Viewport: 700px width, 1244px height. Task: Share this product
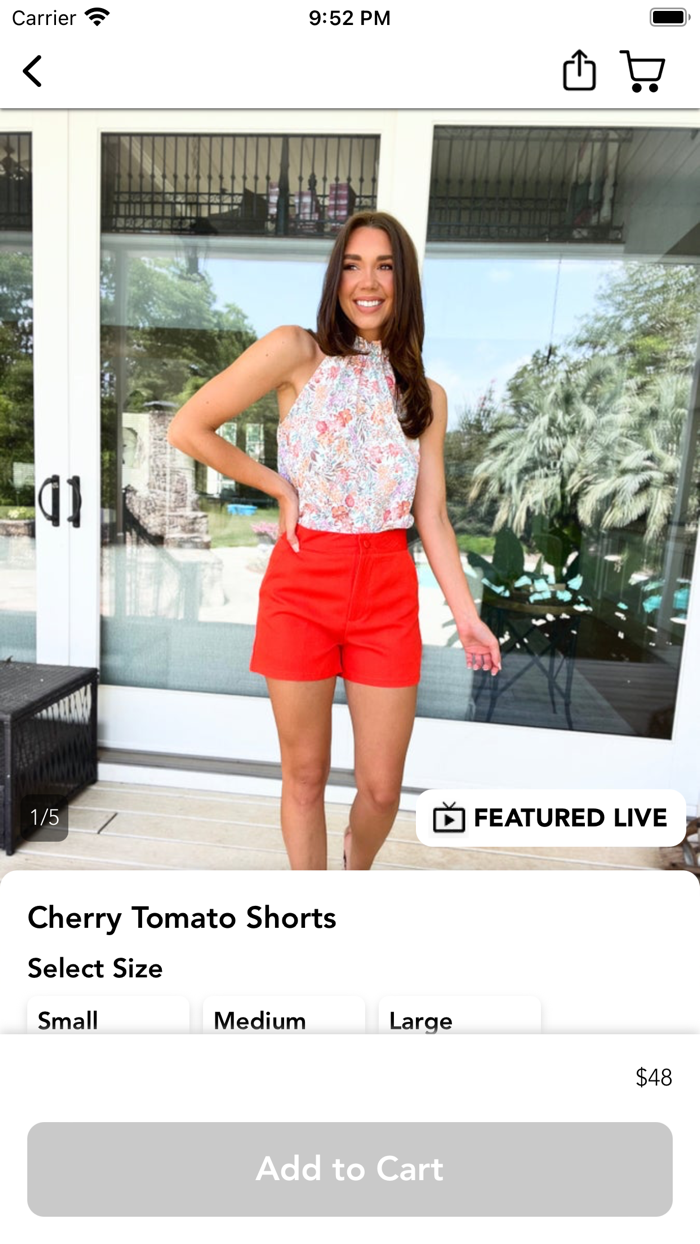coord(579,71)
